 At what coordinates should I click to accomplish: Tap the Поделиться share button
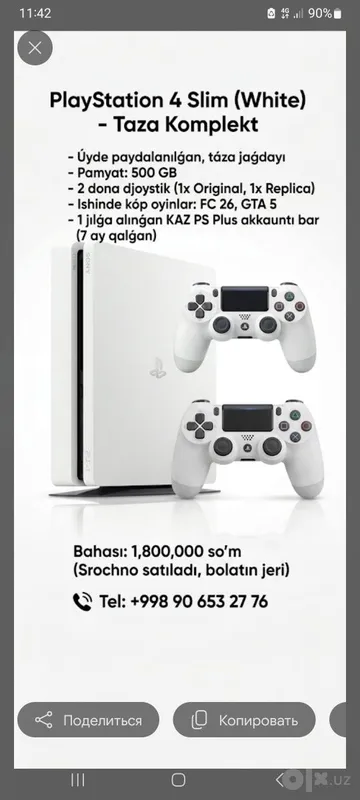[x=88, y=720]
